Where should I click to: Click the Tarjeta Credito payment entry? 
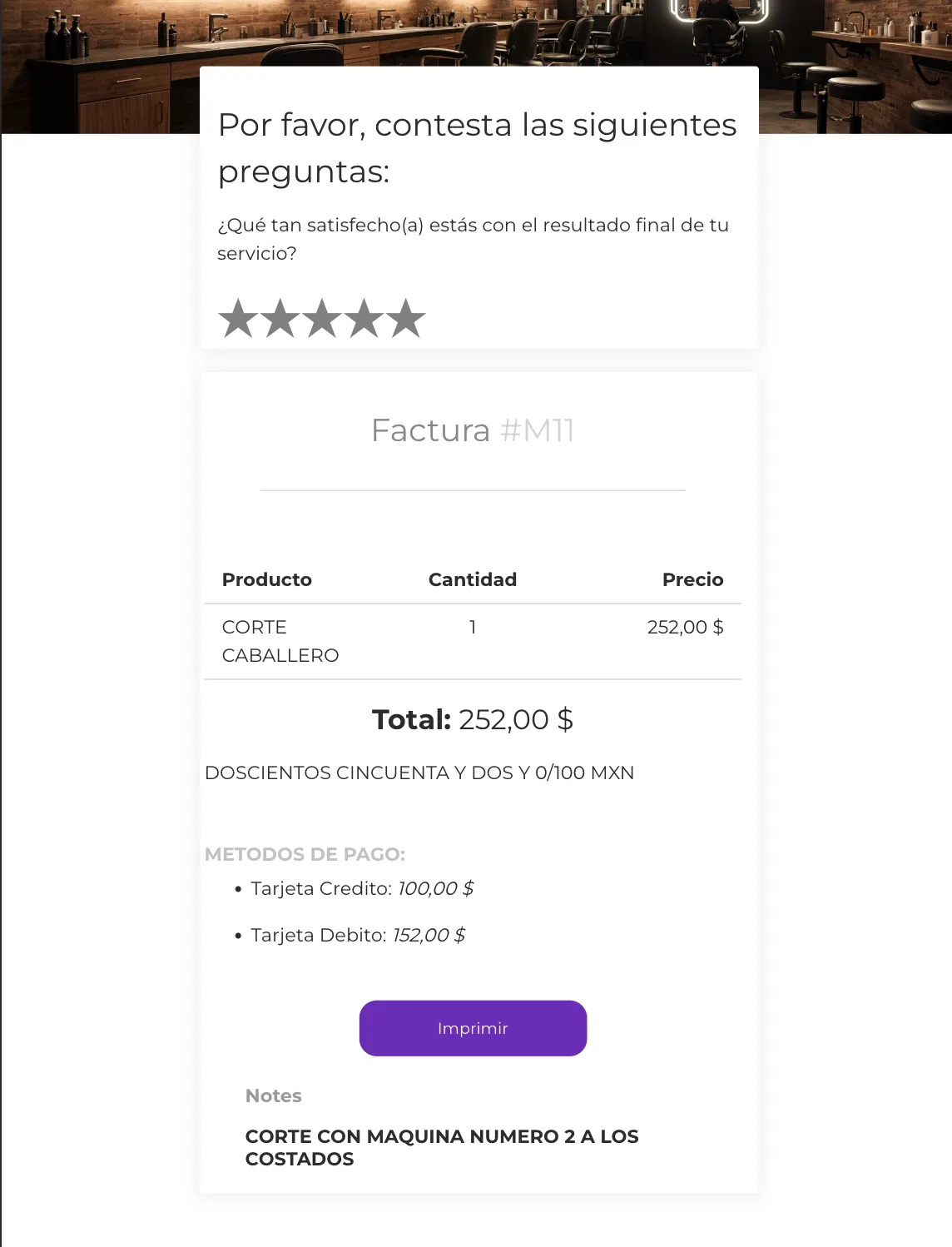pyautogui.click(x=363, y=888)
